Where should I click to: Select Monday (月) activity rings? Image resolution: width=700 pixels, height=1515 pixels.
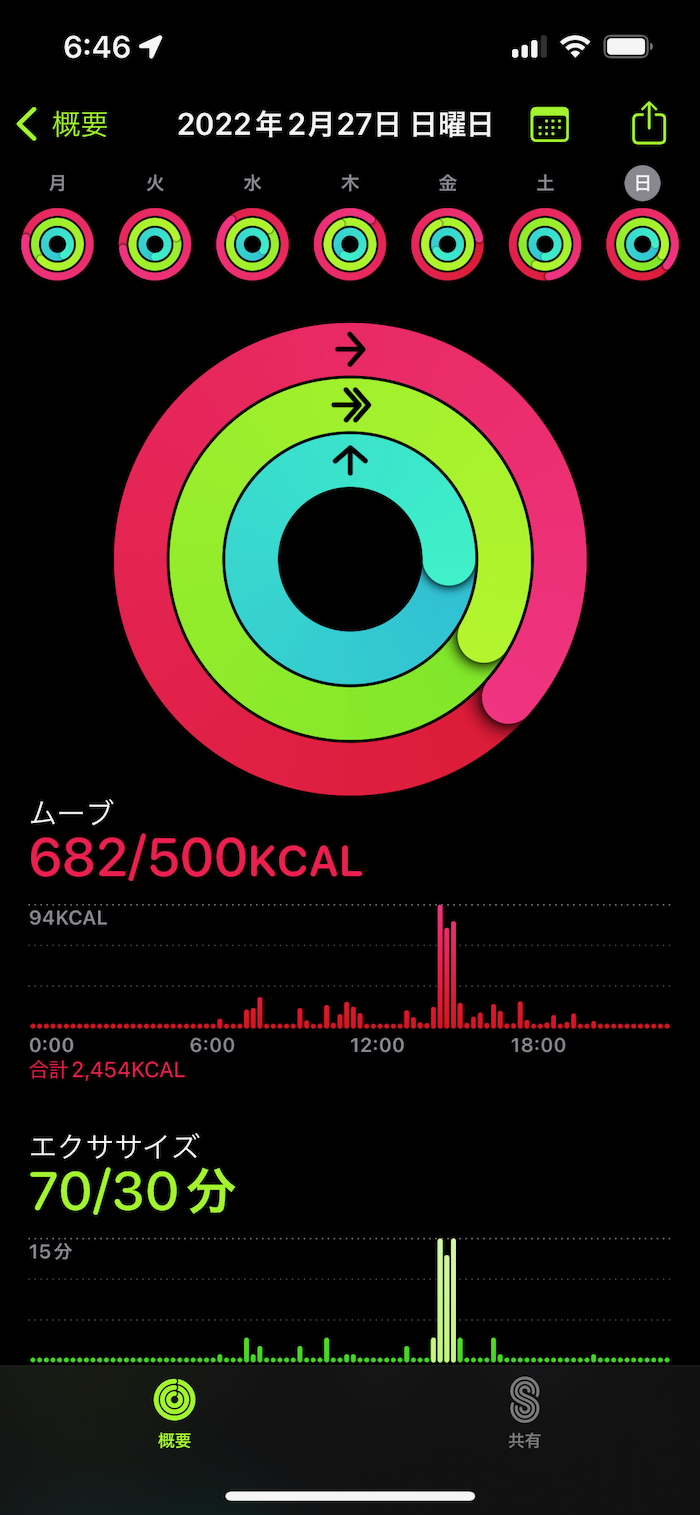coord(57,244)
